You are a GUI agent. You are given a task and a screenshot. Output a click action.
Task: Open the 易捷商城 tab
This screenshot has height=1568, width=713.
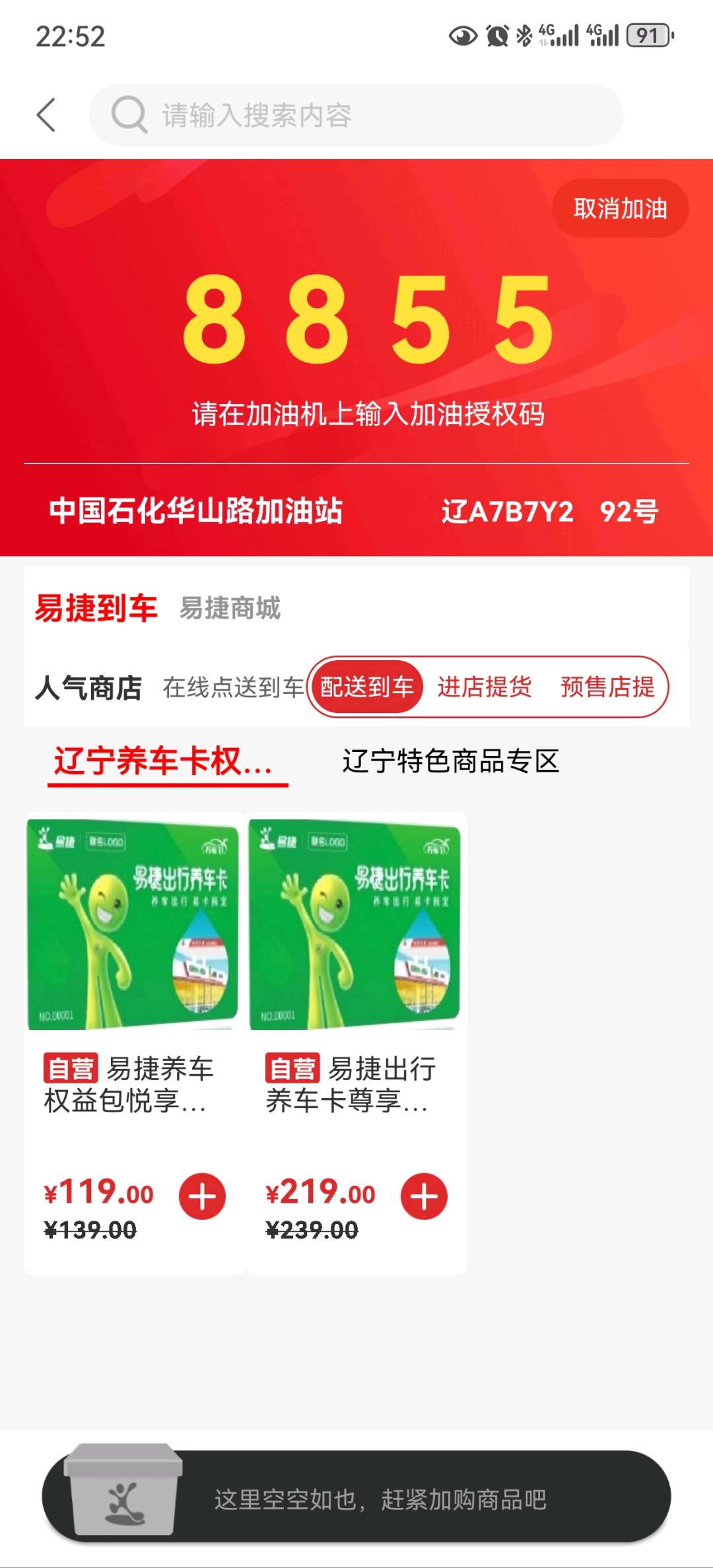pyautogui.click(x=230, y=608)
